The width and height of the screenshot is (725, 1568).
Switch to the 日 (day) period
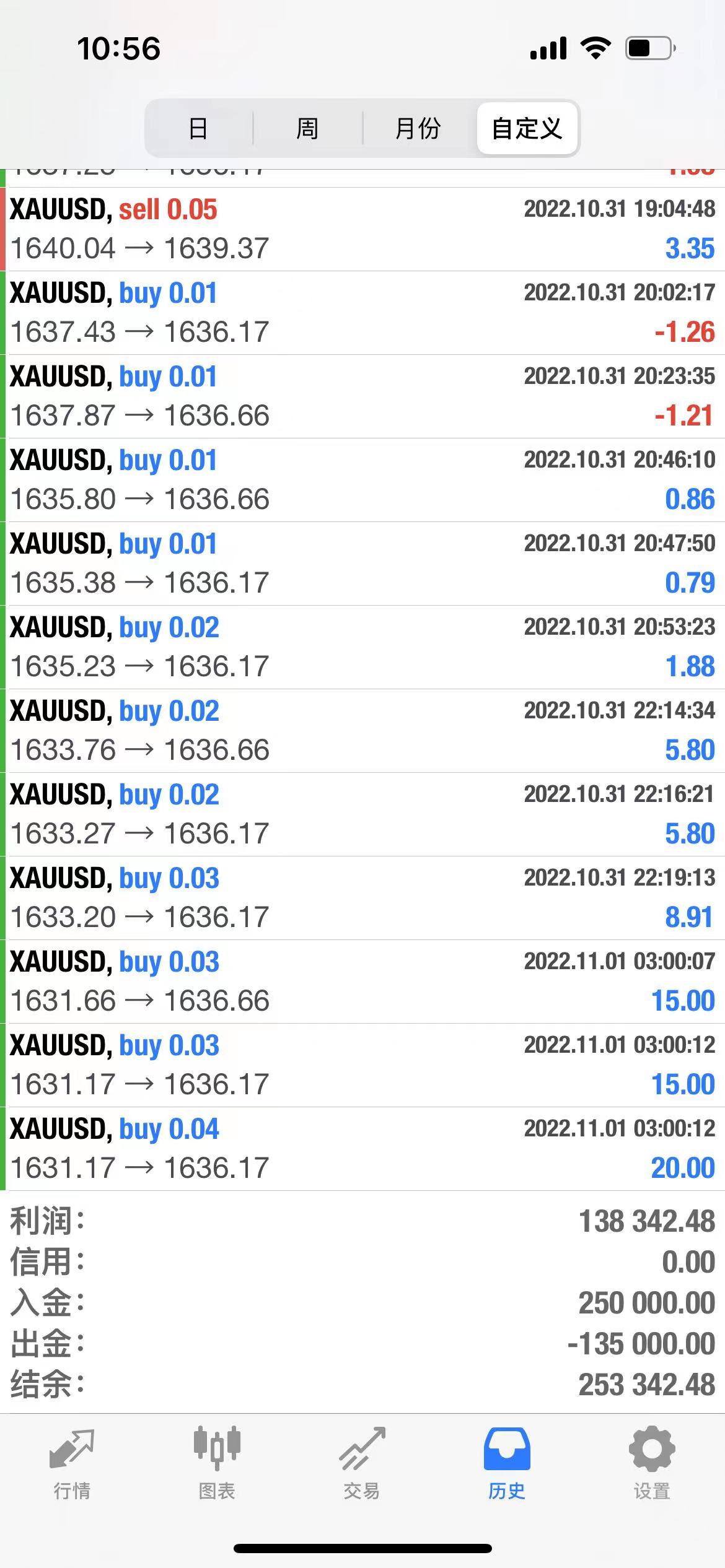point(198,128)
